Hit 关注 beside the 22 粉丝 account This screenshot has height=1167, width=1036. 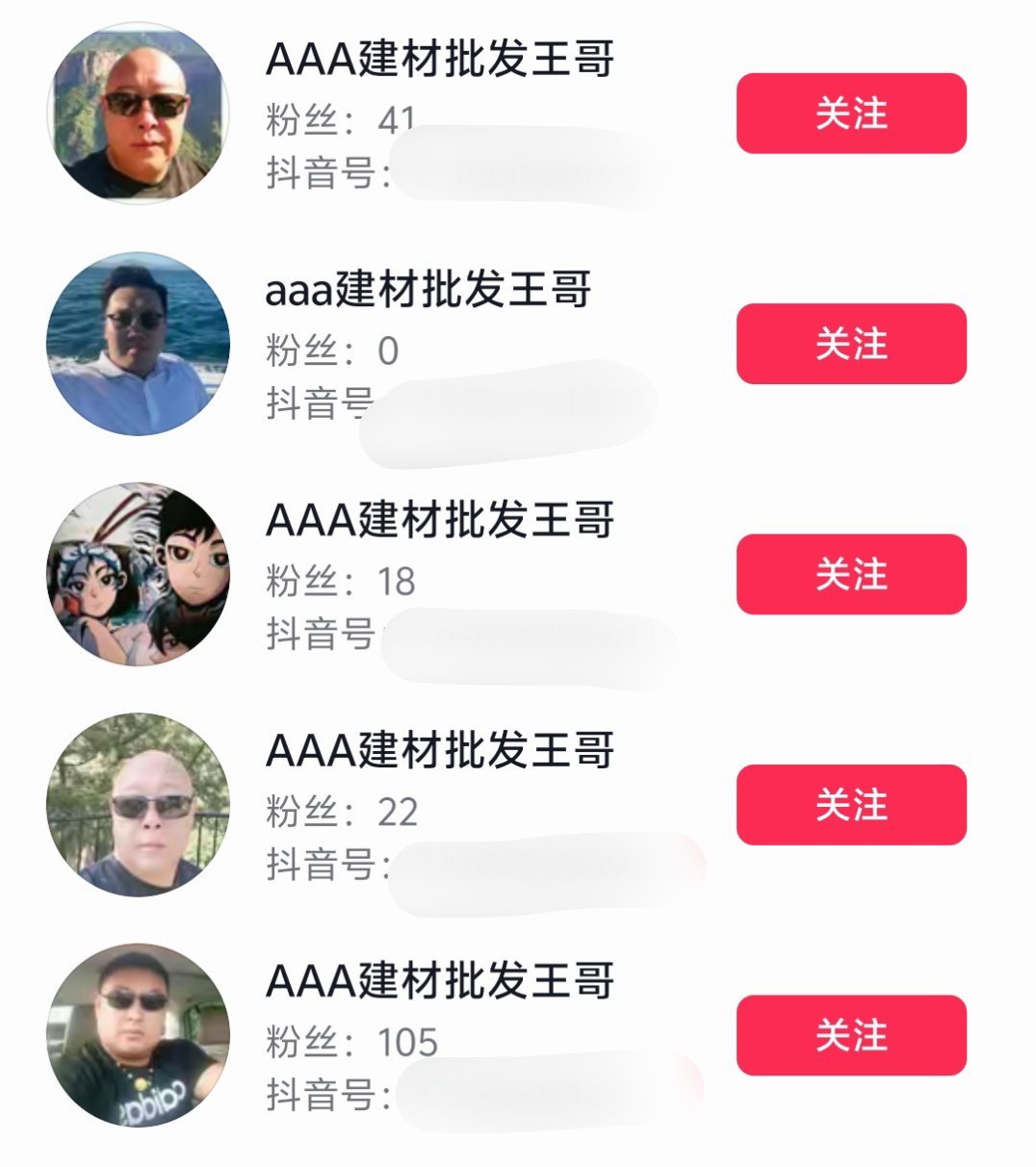click(851, 805)
